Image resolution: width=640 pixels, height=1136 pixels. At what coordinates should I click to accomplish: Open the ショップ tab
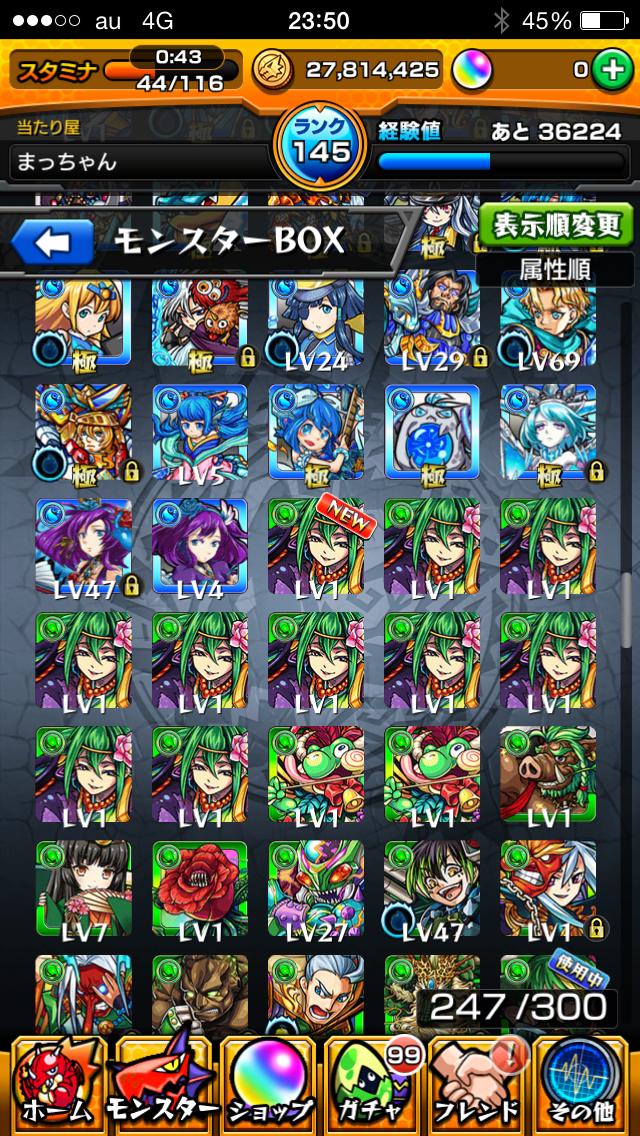coord(267,1084)
